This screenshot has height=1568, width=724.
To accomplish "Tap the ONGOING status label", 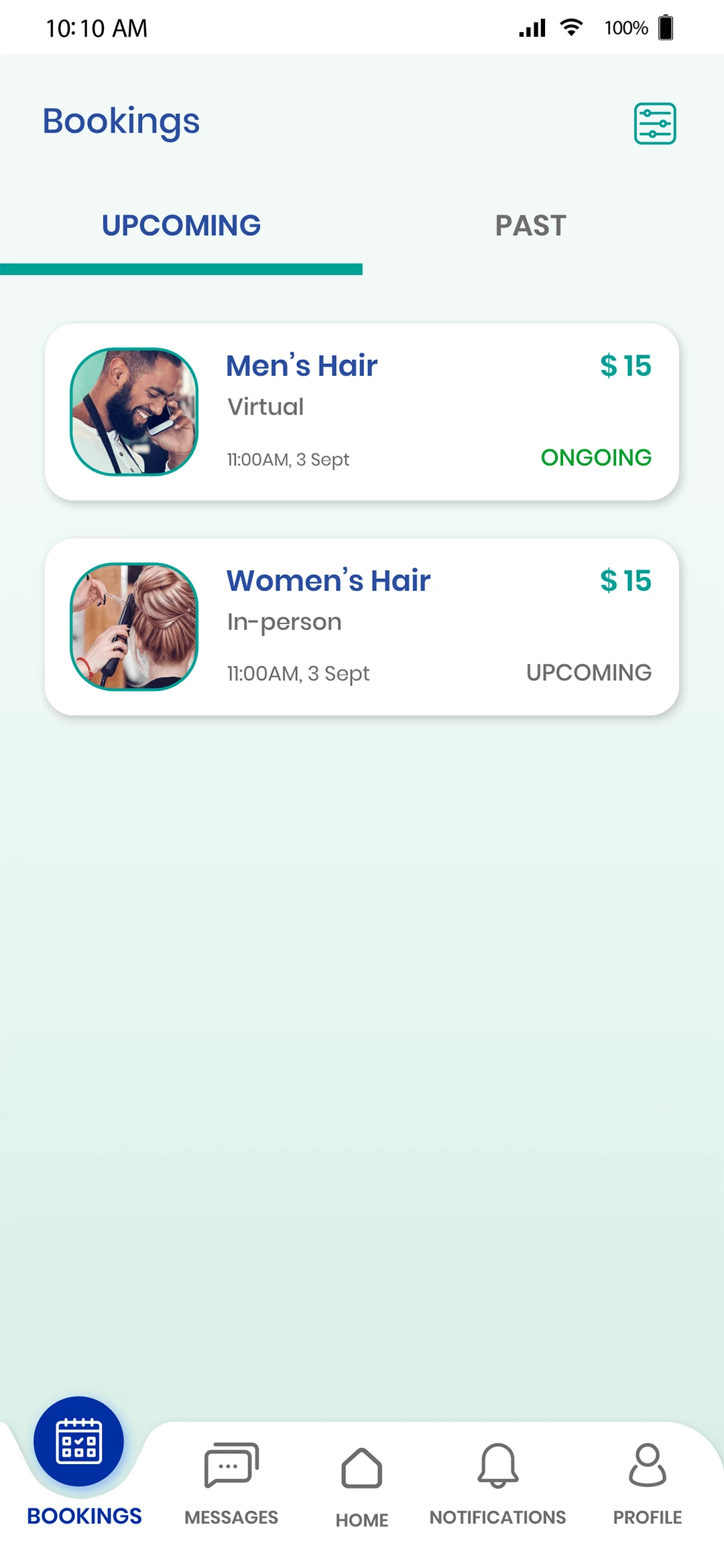I will tap(596, 458).
